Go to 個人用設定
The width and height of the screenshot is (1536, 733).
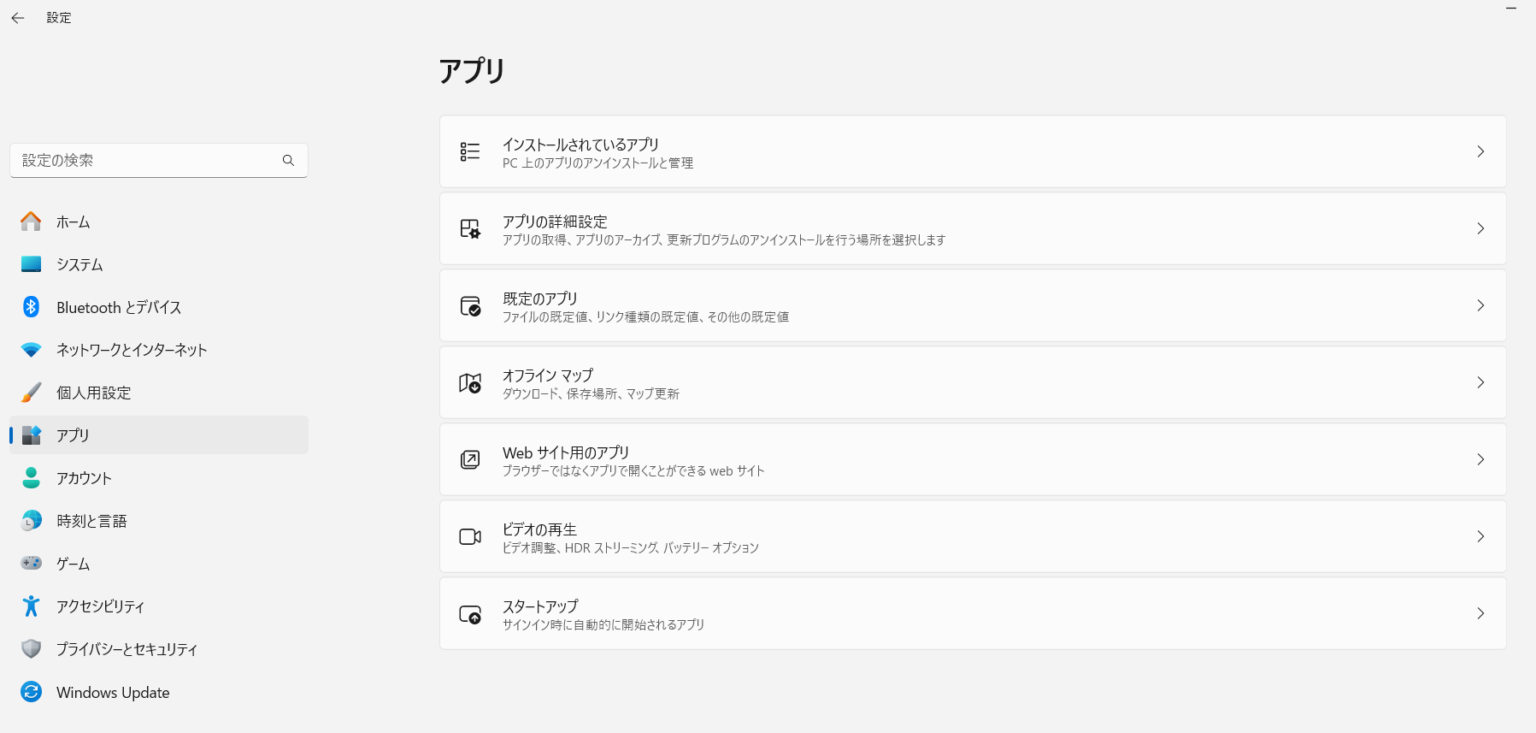(x=93, y=393)
